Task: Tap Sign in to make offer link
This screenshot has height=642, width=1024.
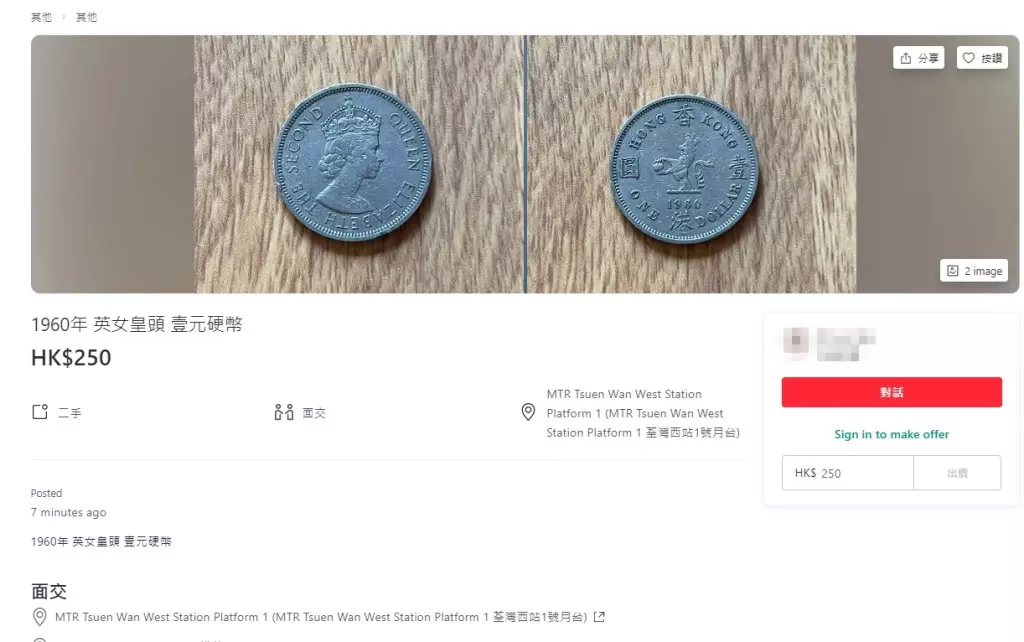Action: pos(891,434)
